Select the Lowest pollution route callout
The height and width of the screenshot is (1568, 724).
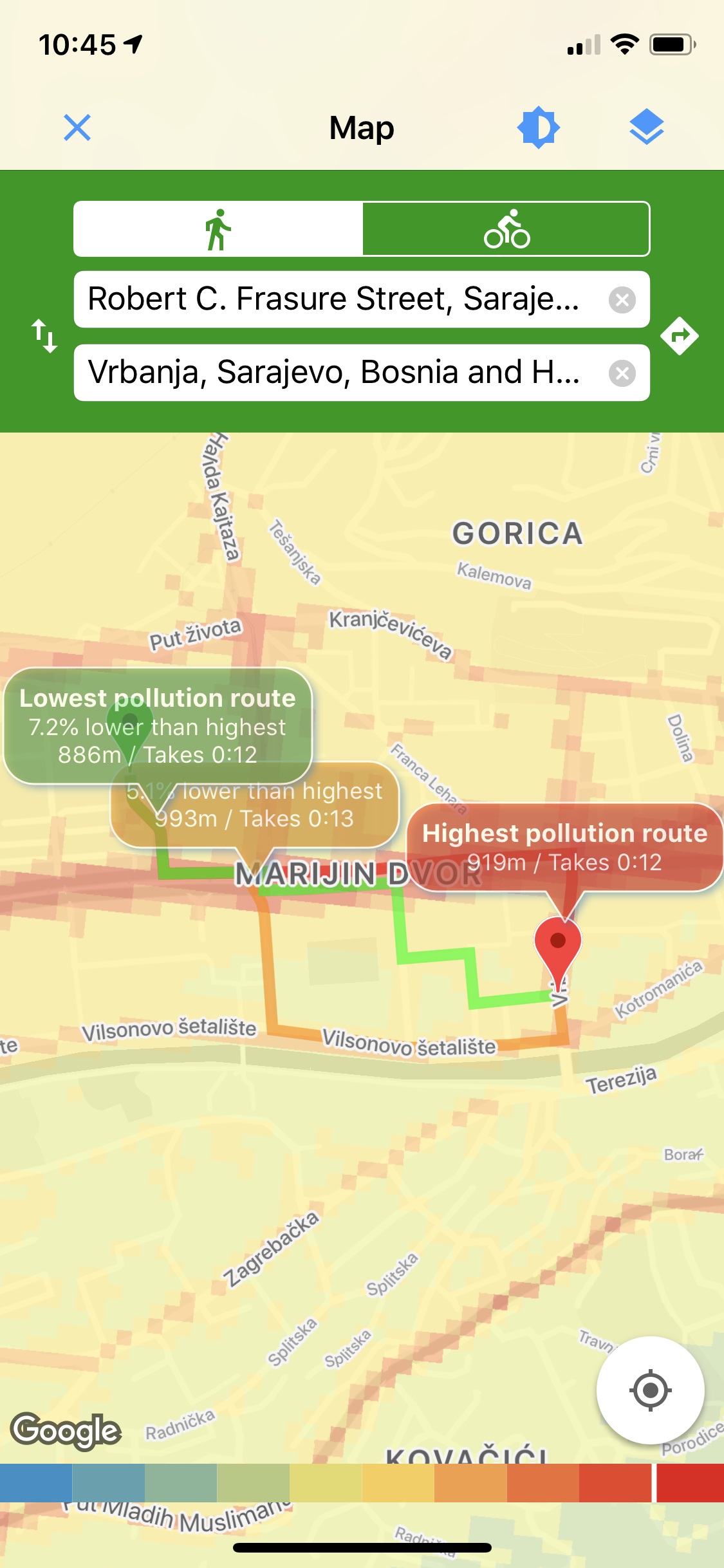[x=158, y=725]
